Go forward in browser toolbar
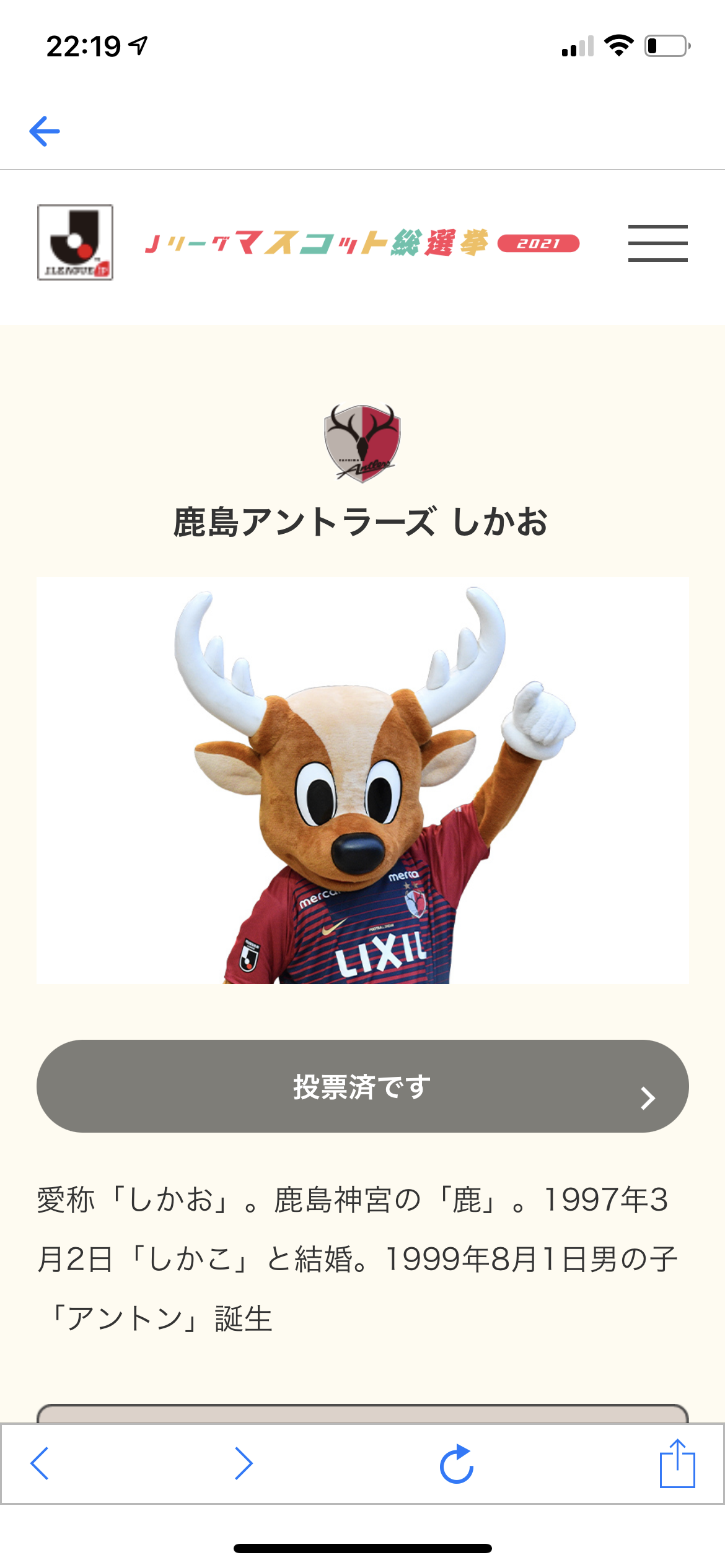This screenshot has height=1568, width=725. point(244,1464)
